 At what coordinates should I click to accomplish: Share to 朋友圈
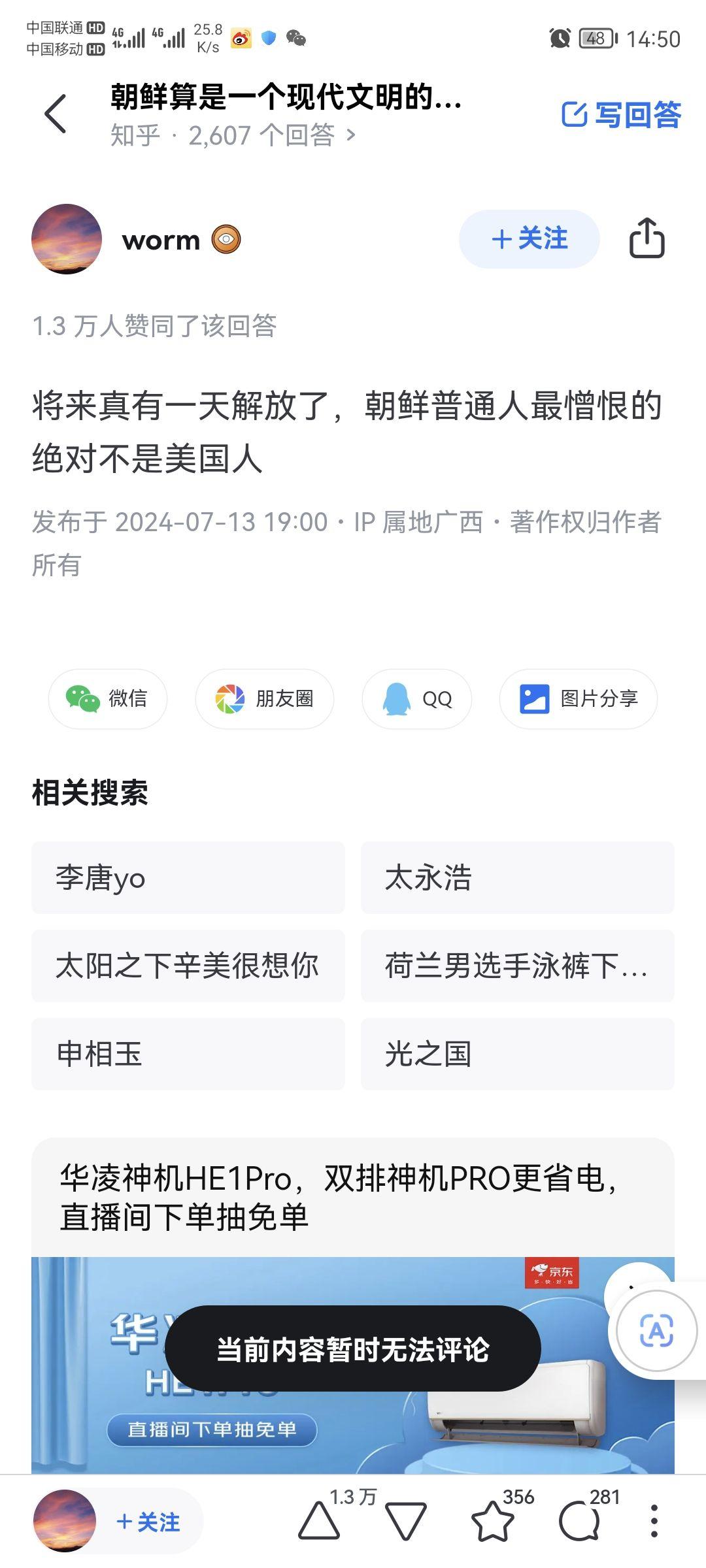265,699
